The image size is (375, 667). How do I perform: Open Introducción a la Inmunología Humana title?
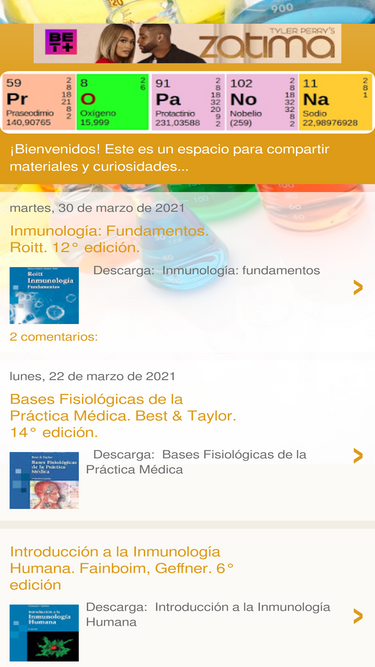coord(122,568)
